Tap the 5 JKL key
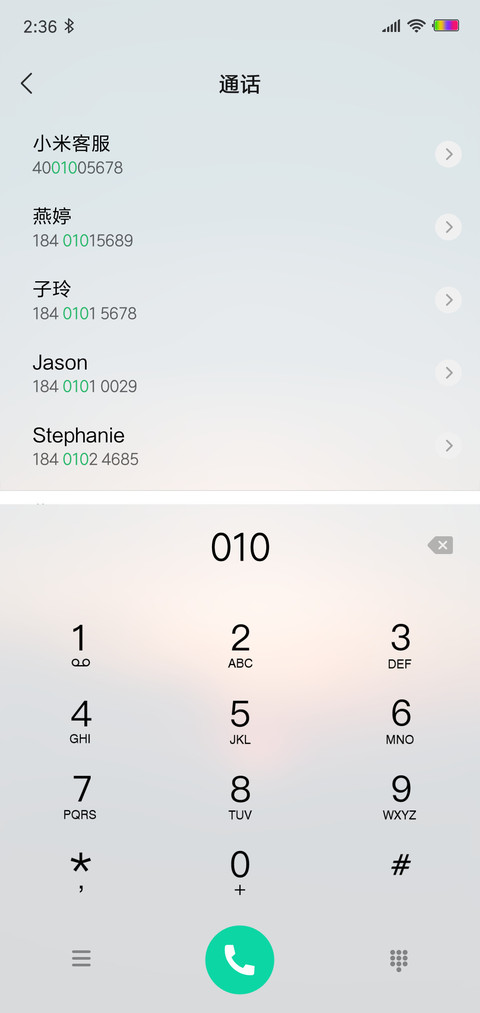The height and width of the screenshot is (1013, 480). [240, 721]
